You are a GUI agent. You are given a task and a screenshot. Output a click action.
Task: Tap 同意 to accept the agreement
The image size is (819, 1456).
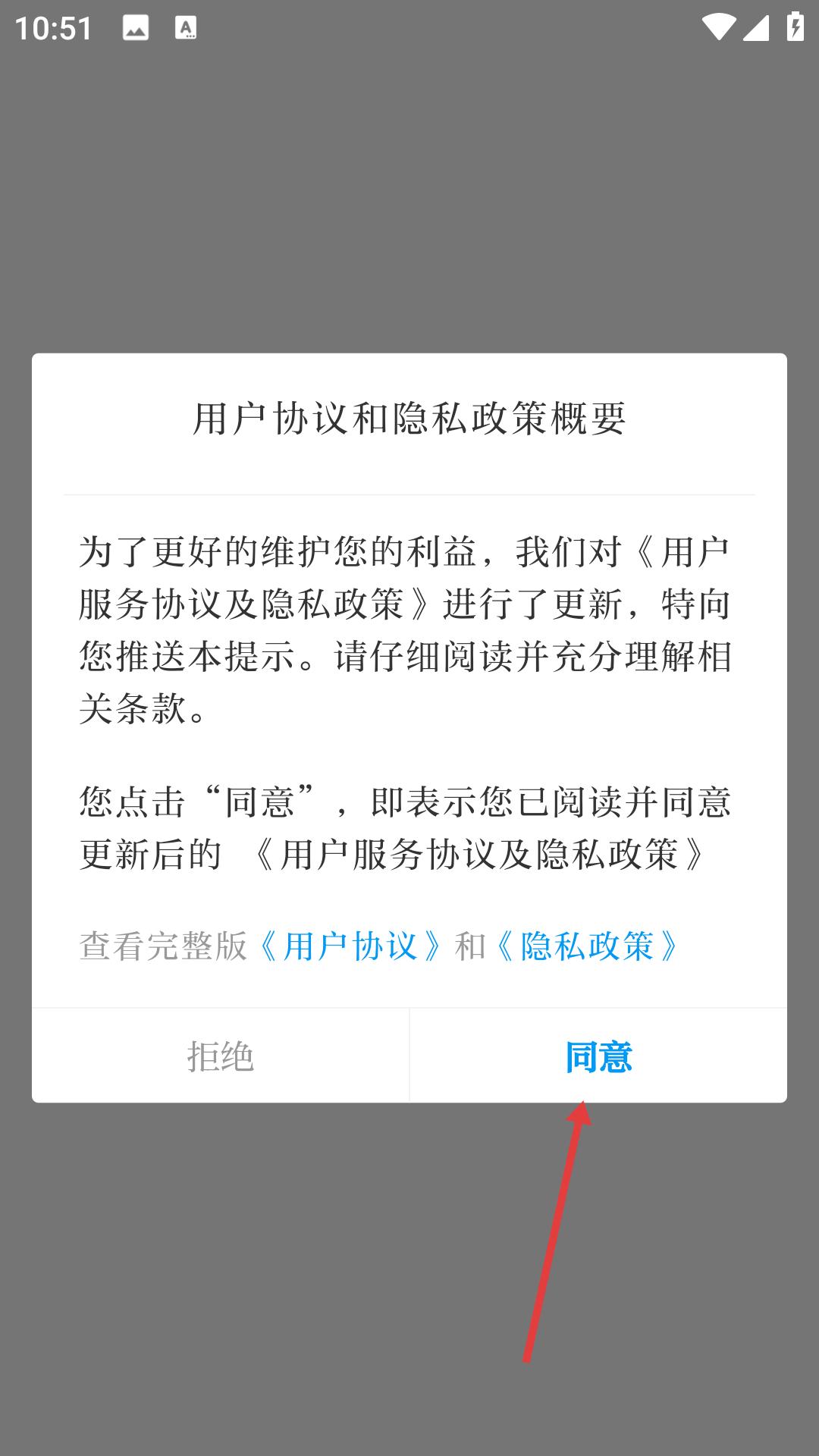tap(598, 1056)
